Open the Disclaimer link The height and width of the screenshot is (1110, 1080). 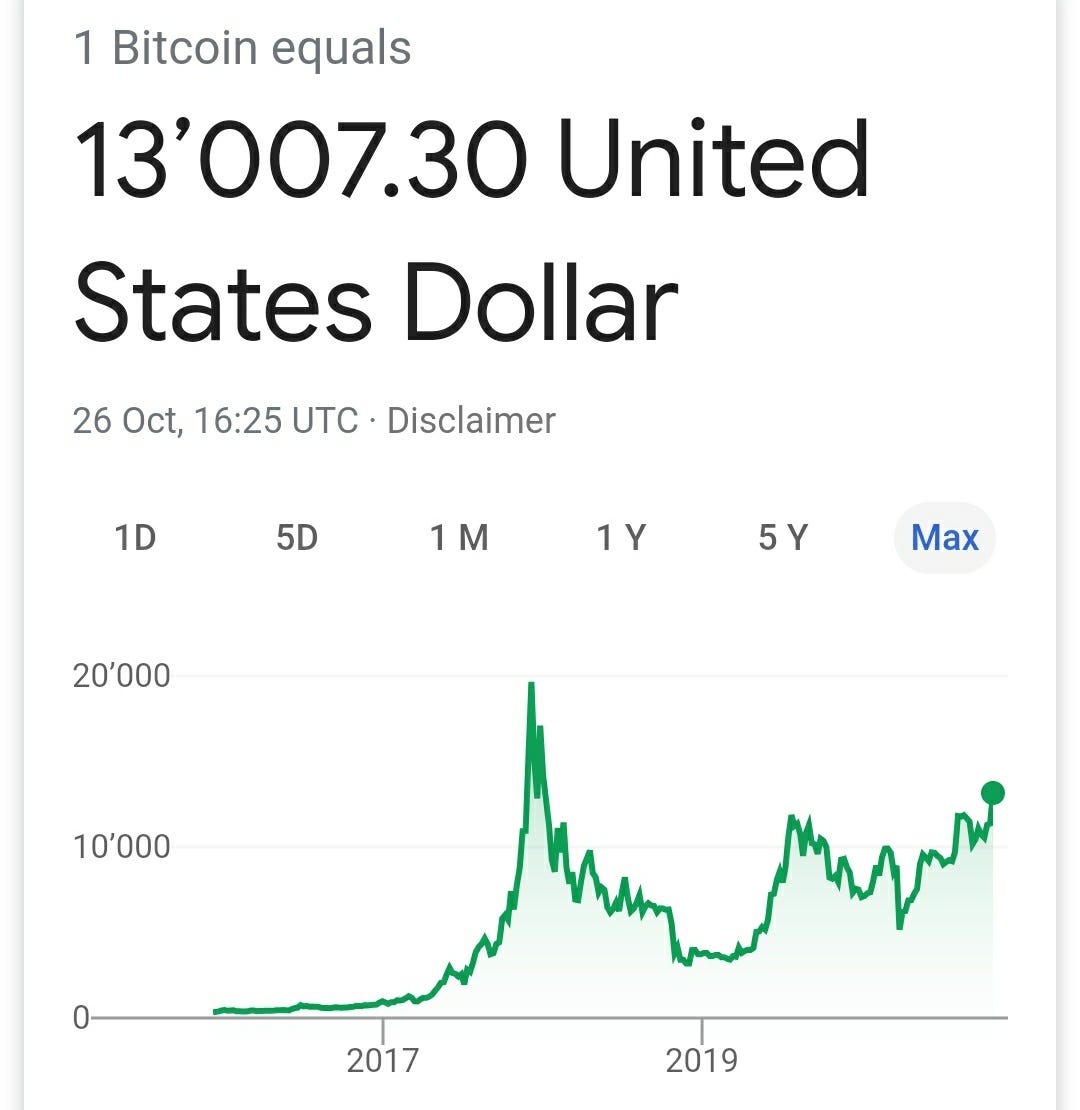[472, 420]
